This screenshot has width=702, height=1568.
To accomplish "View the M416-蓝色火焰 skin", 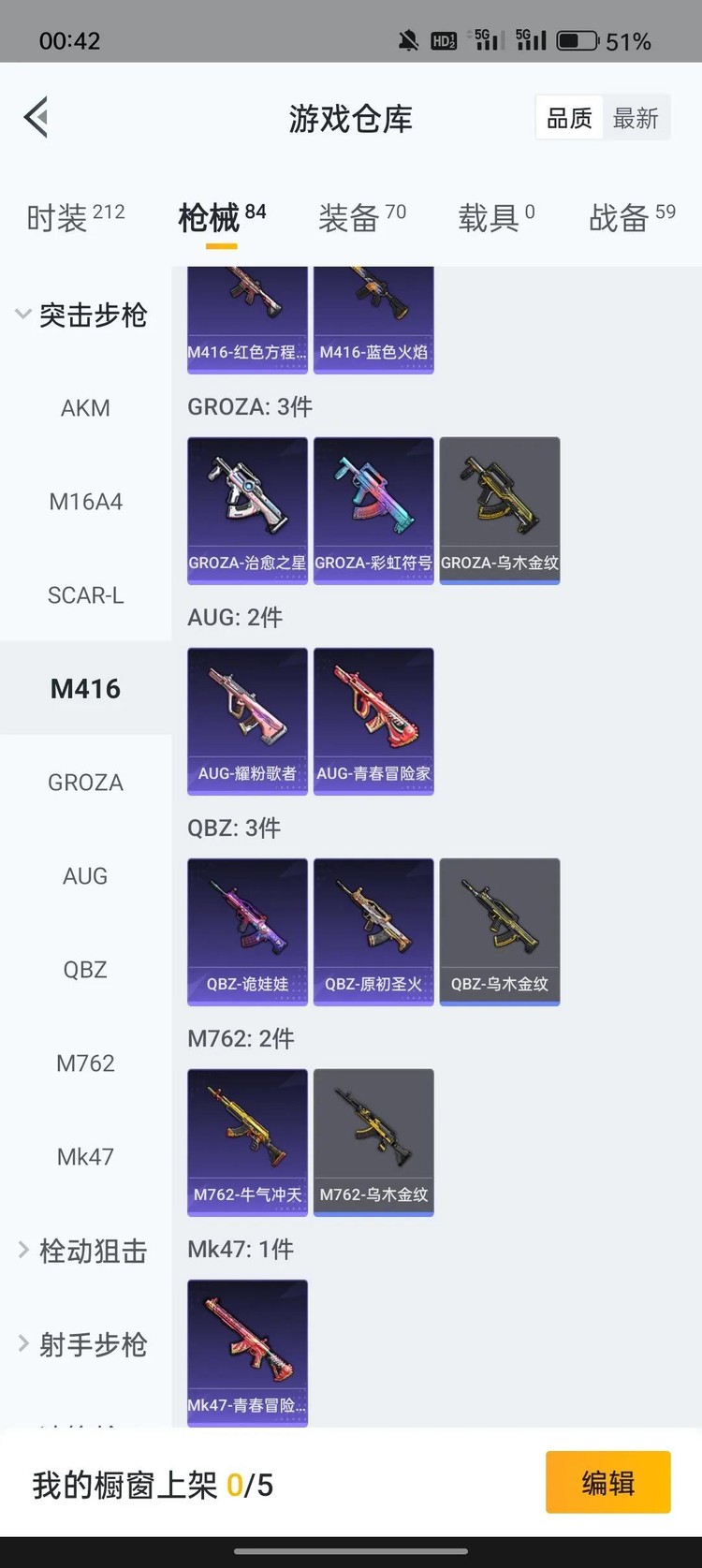I will tap(373, 320).
